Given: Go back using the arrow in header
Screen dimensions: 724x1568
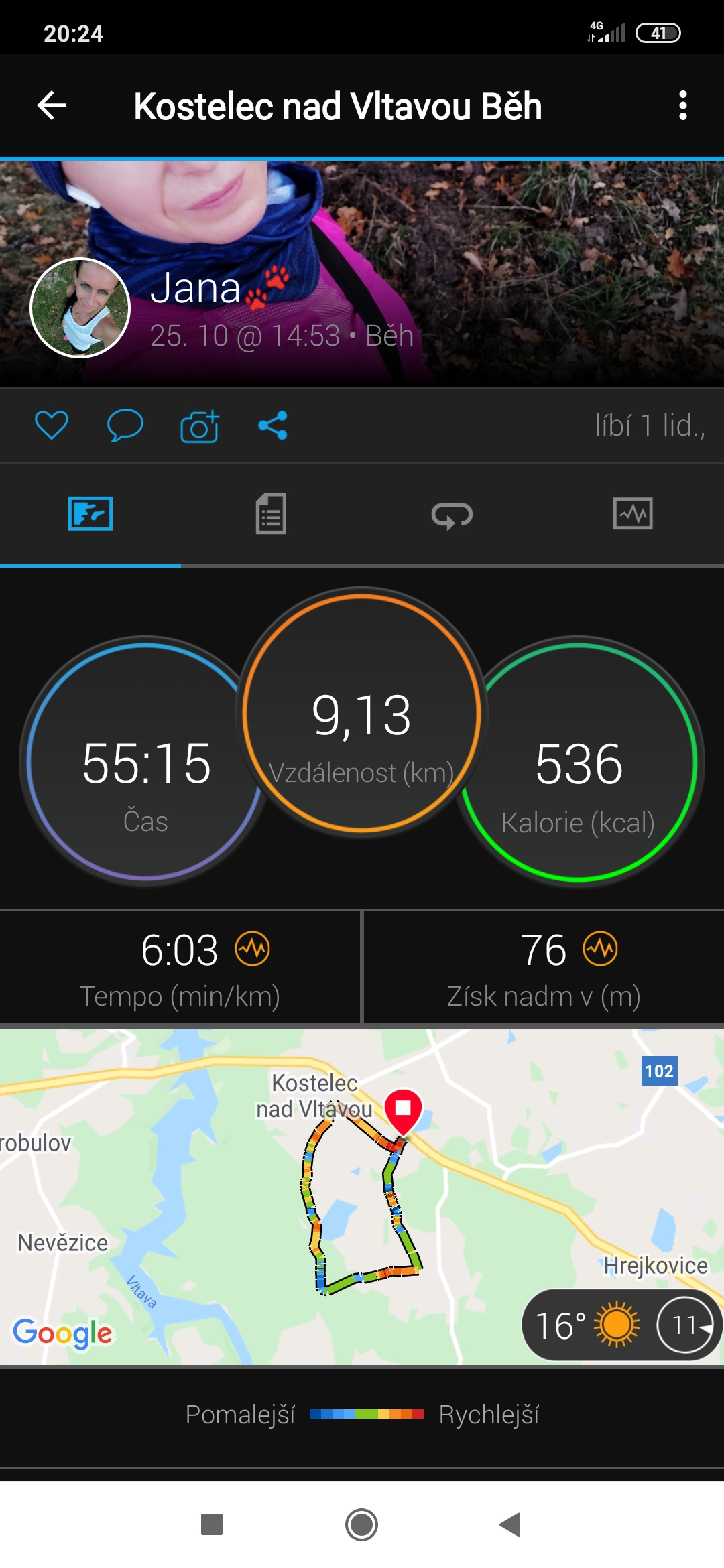Looking at the screenshot, I should pos(52,106).
